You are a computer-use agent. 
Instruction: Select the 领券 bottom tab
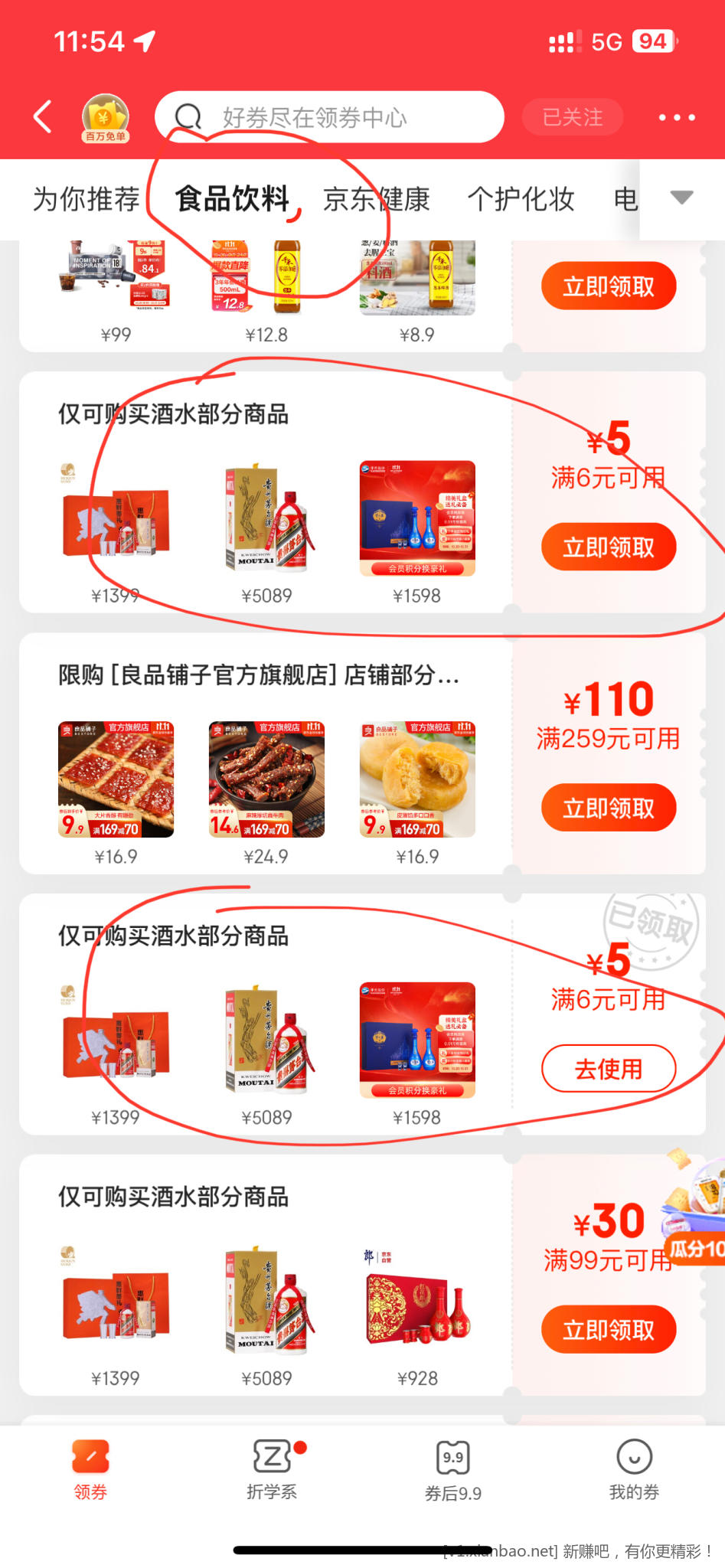90,1470
